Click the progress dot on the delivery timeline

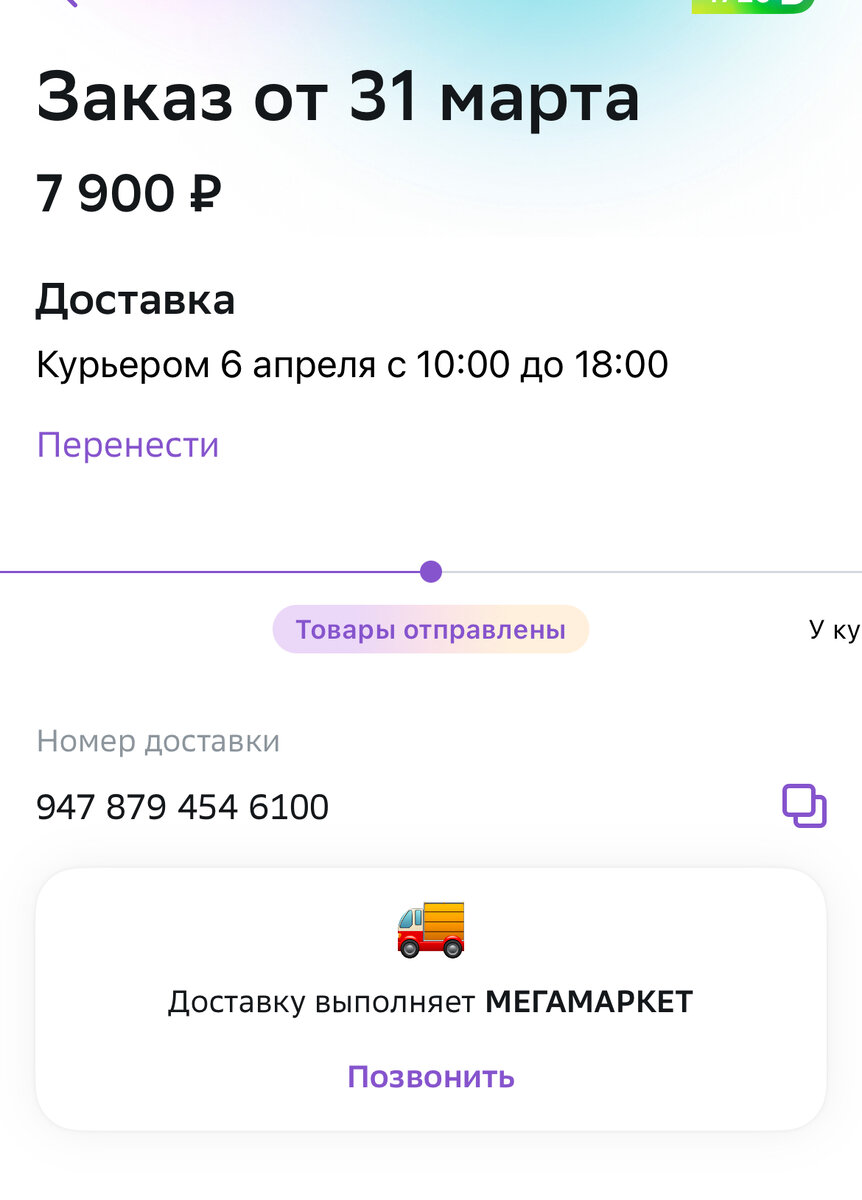click(430, 571)
